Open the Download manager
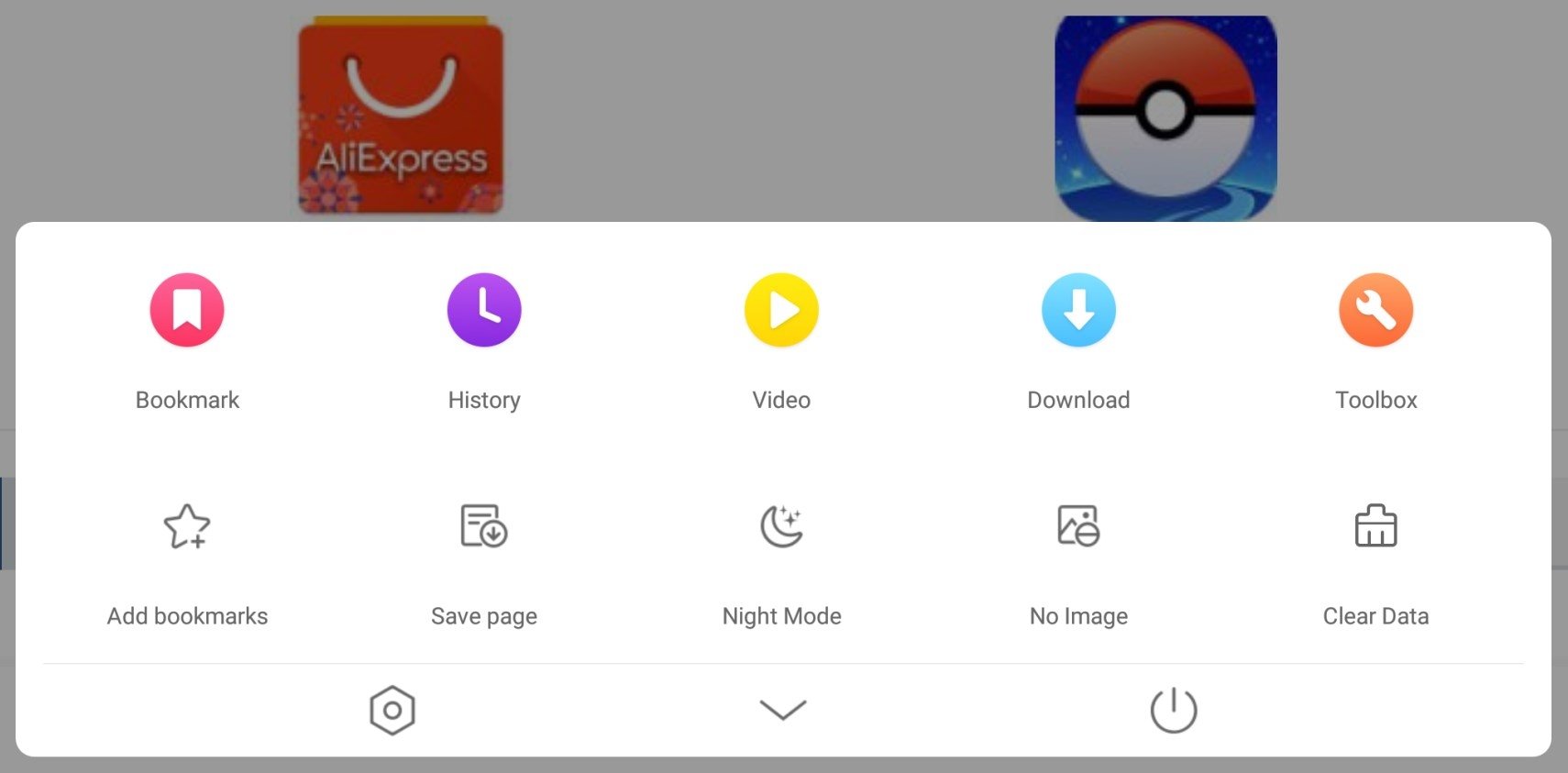This screenshot has height=773, width=1568. [x=1078, y=311]
